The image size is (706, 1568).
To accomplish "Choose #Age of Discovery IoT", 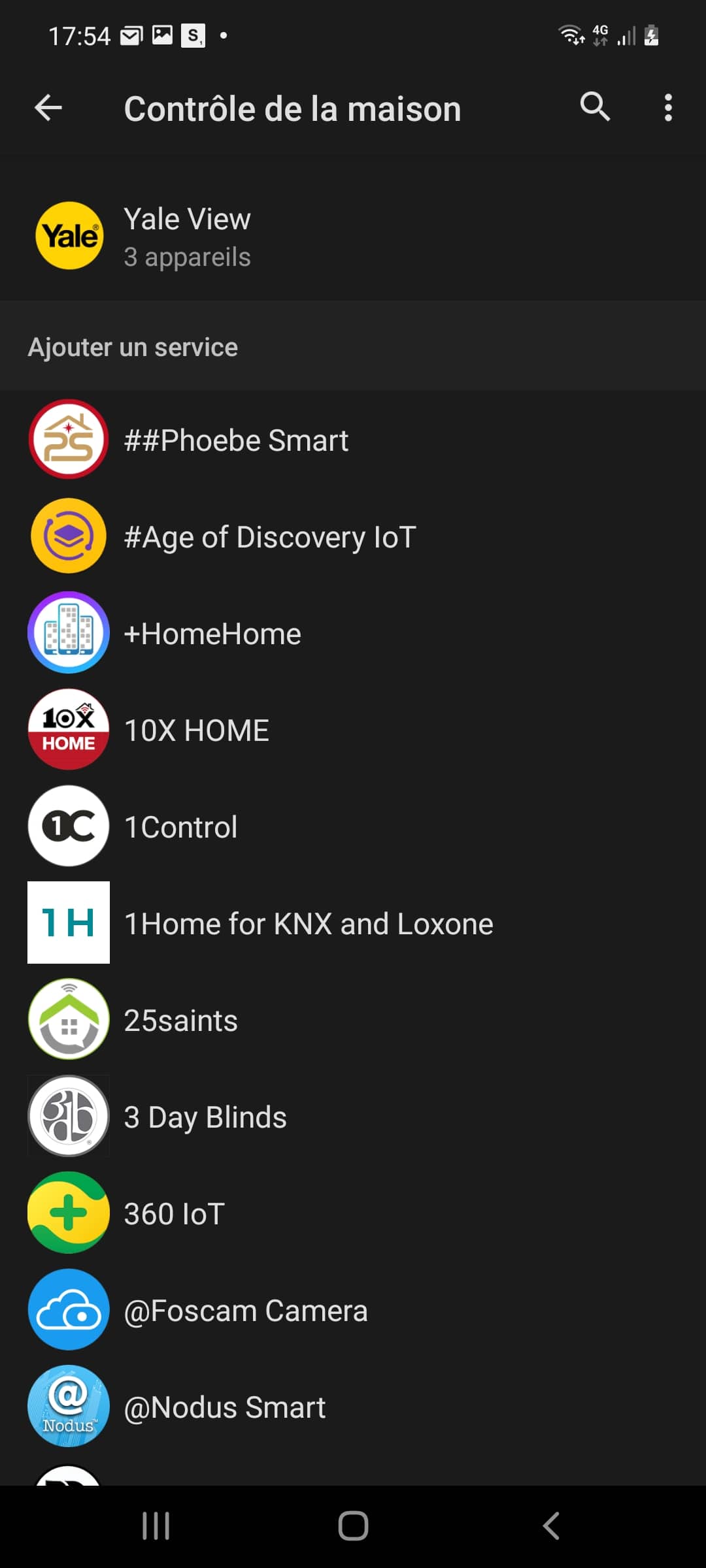I will point(353,536).
